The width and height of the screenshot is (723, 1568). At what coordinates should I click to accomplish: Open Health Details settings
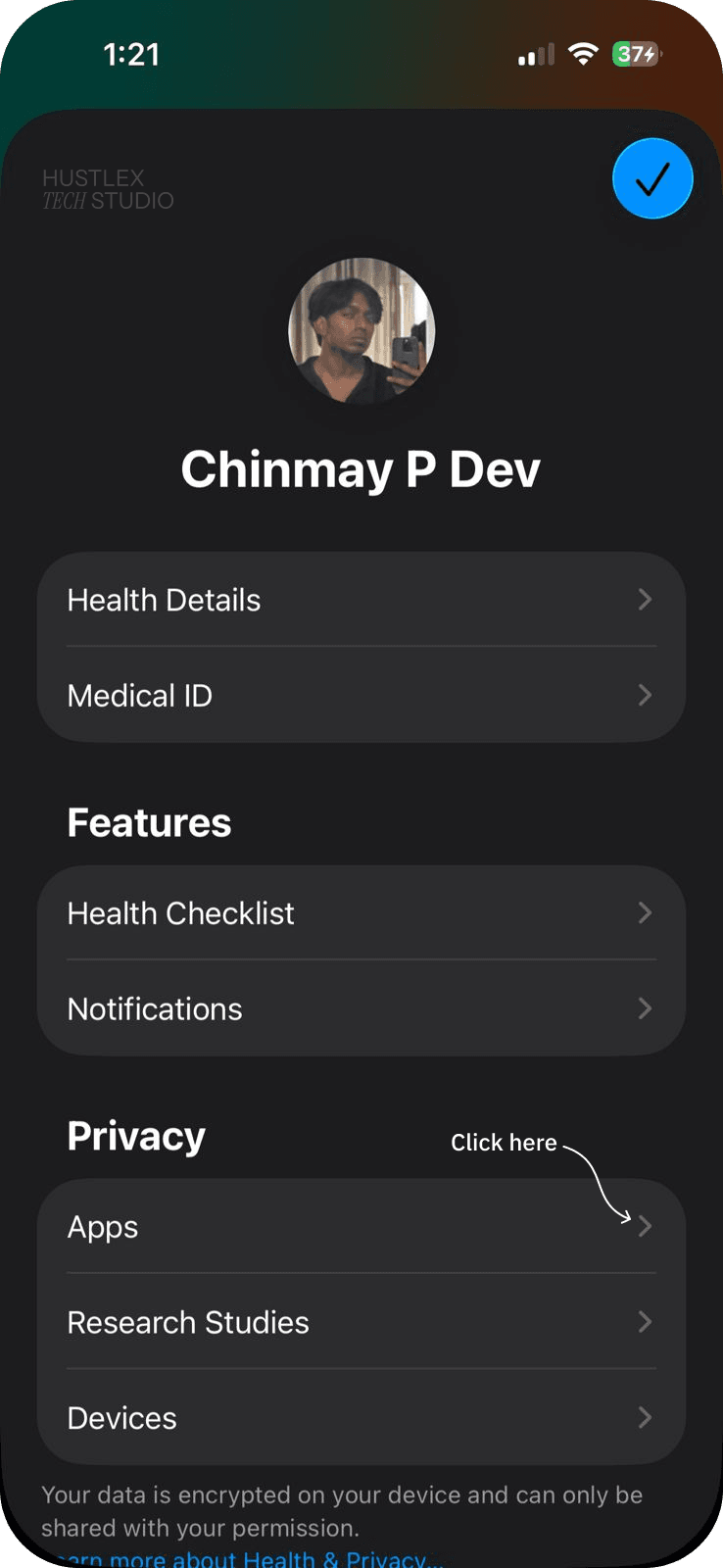[x=361, y=600]
